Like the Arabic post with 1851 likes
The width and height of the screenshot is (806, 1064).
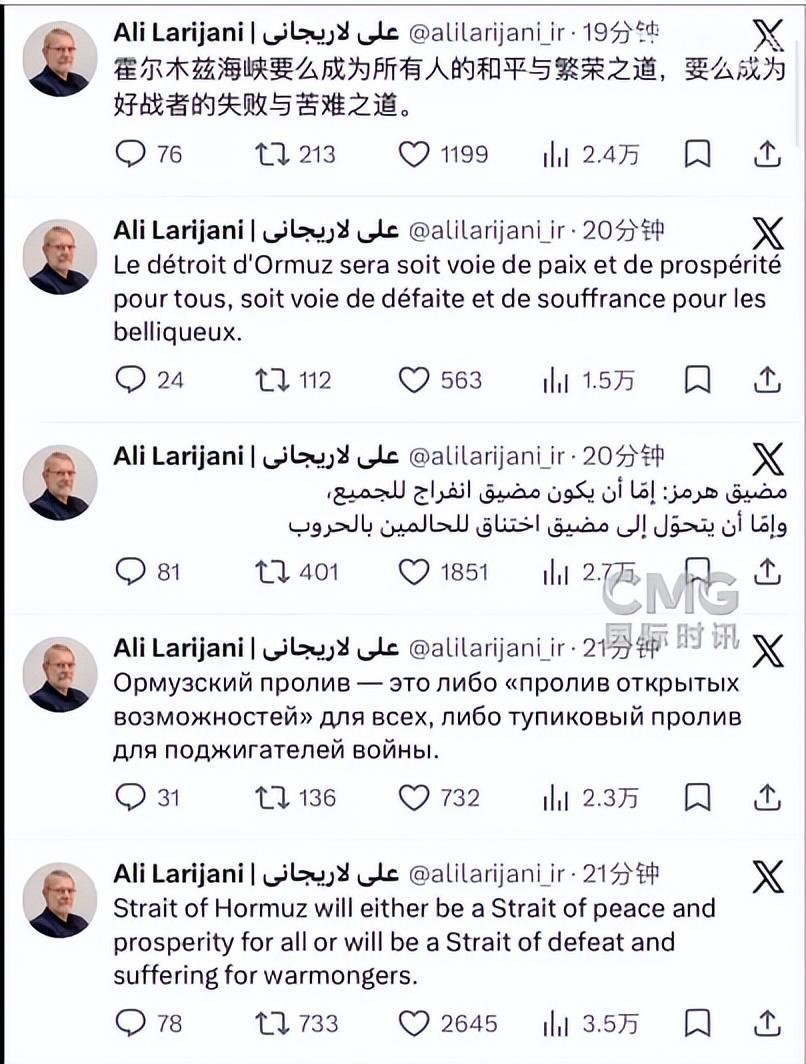(x=413, y=571)
